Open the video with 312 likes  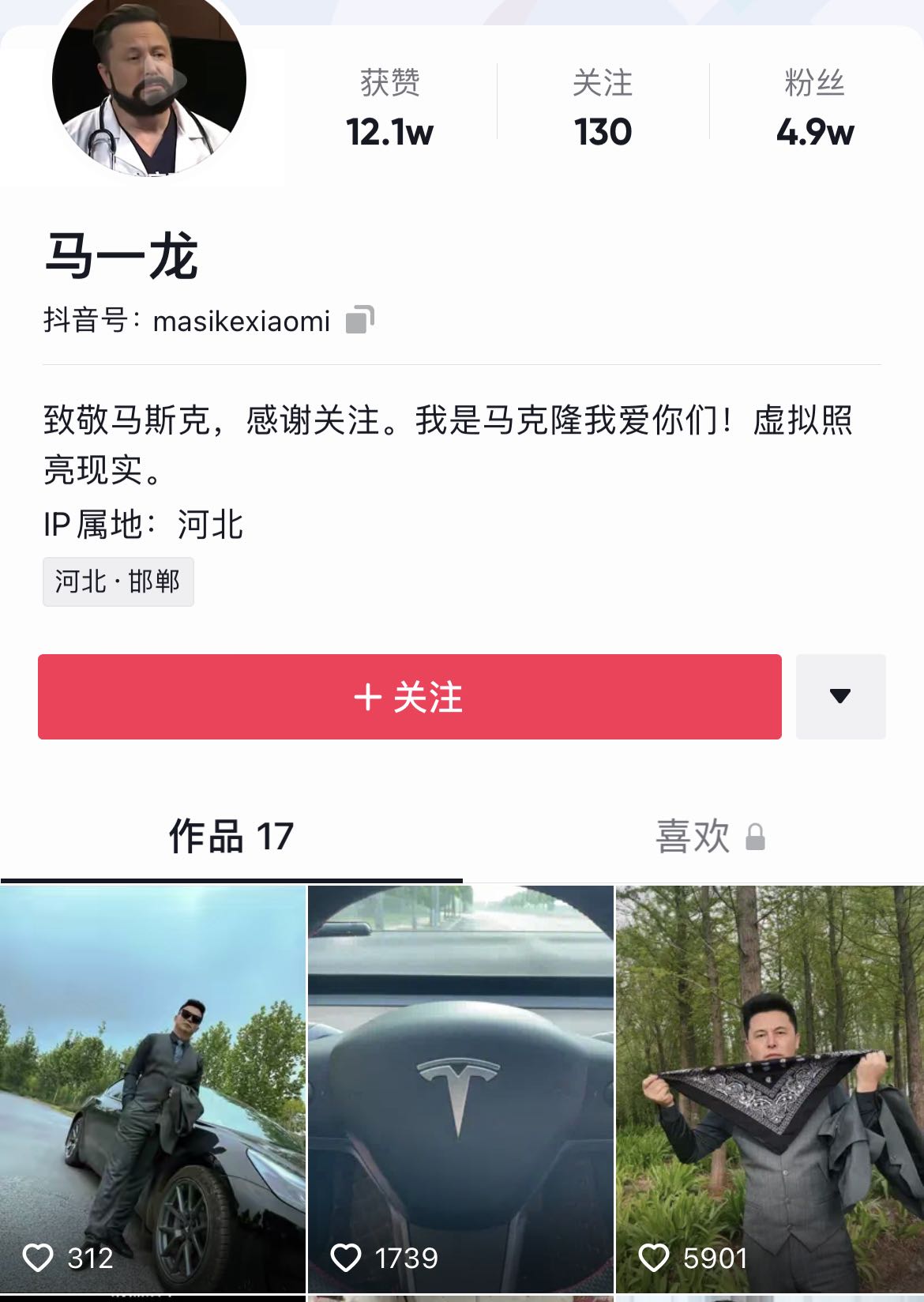click(x=152, y=1089)
